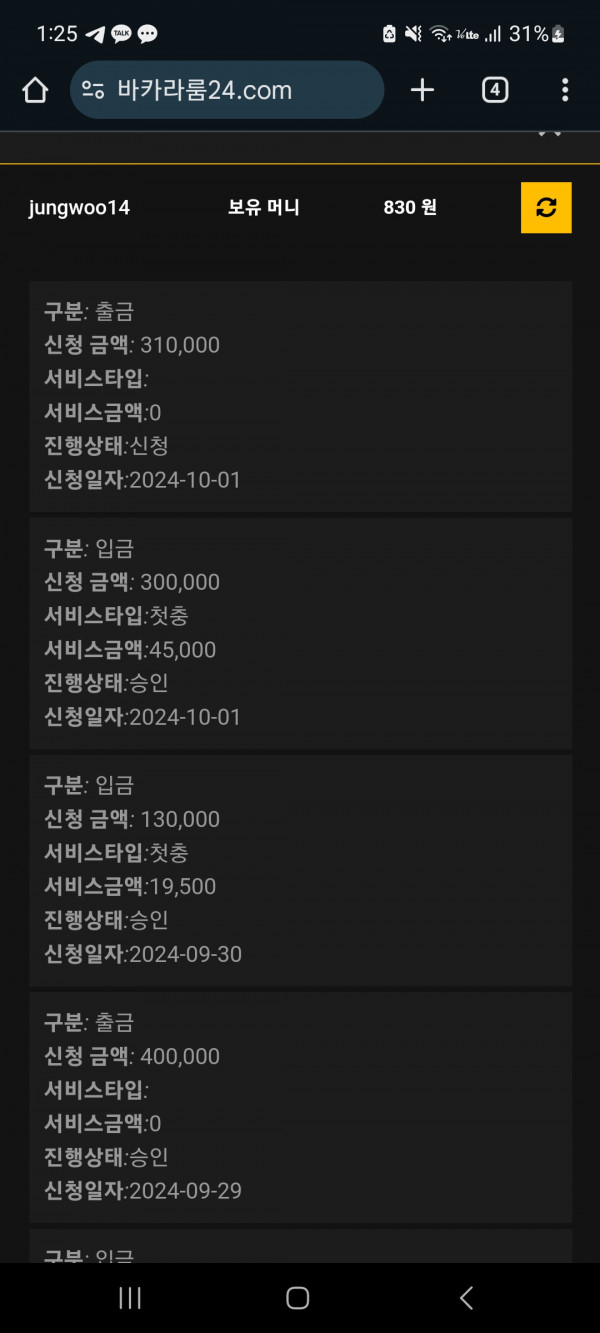Refresh the balance with the yellow button
600x1333 pixels.
pos(546,208)
